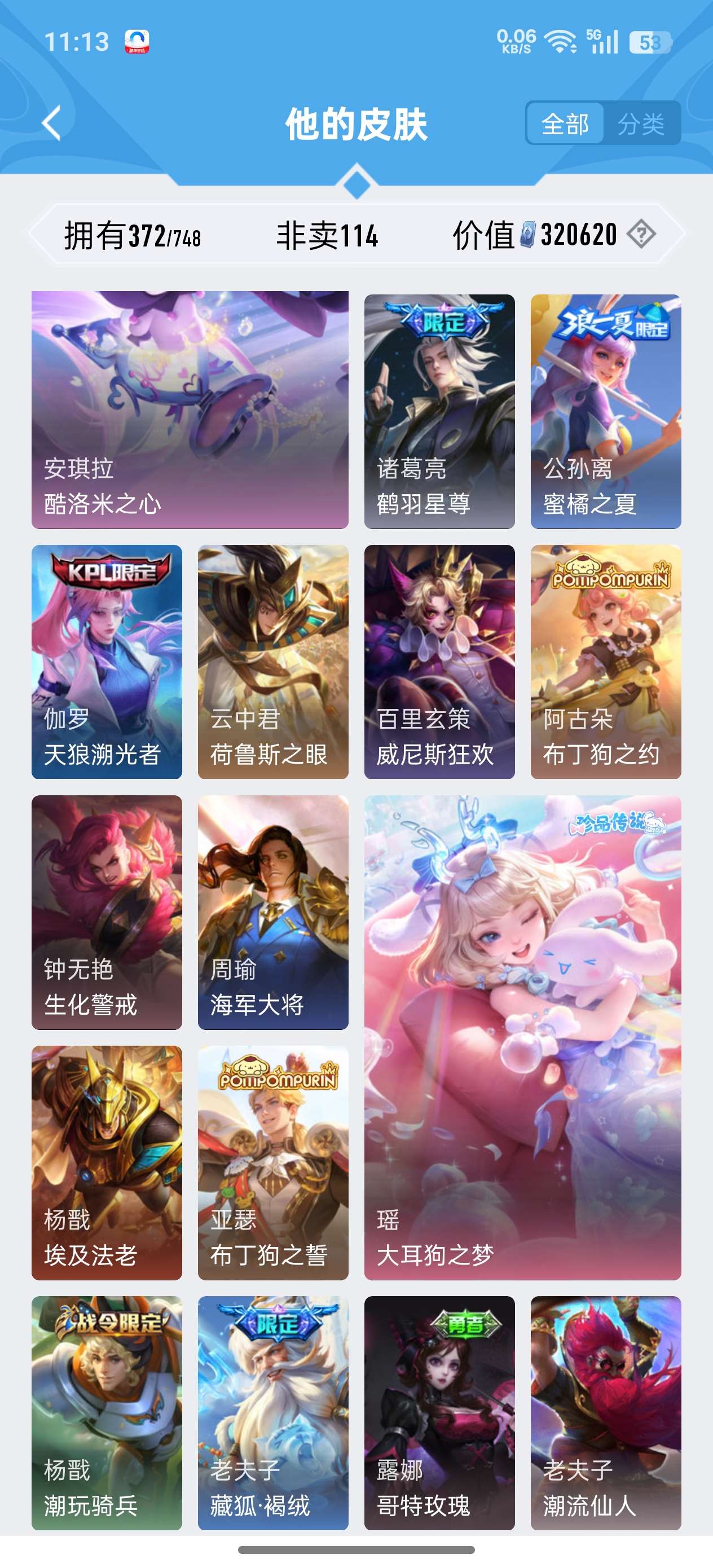Open 钟无艳 生化警戒 skin card
The width and height of the screenshot is (713, 1568).
[107, 912]
